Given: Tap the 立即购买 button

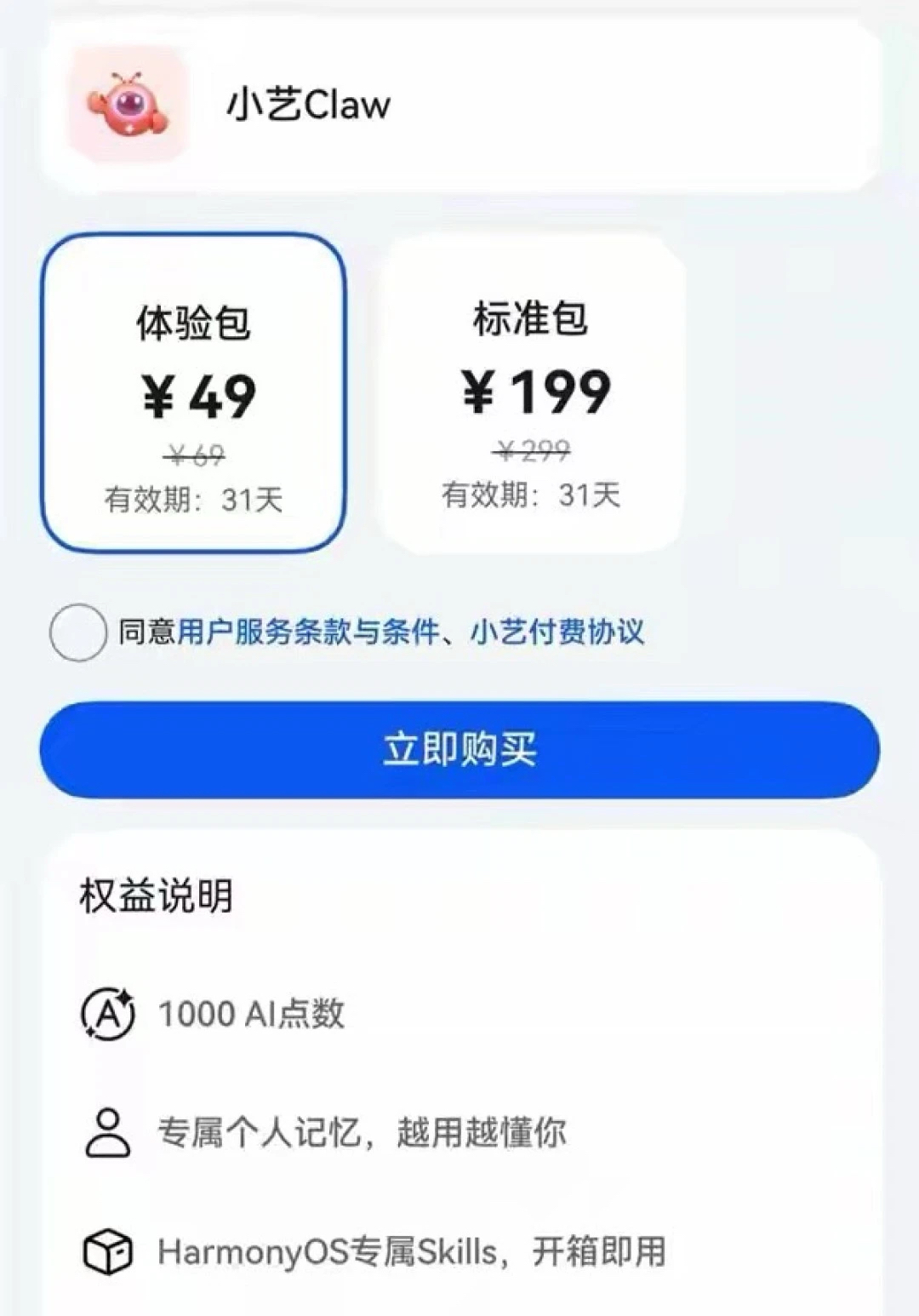Looking at the screenshot, I should coord(459,750).
